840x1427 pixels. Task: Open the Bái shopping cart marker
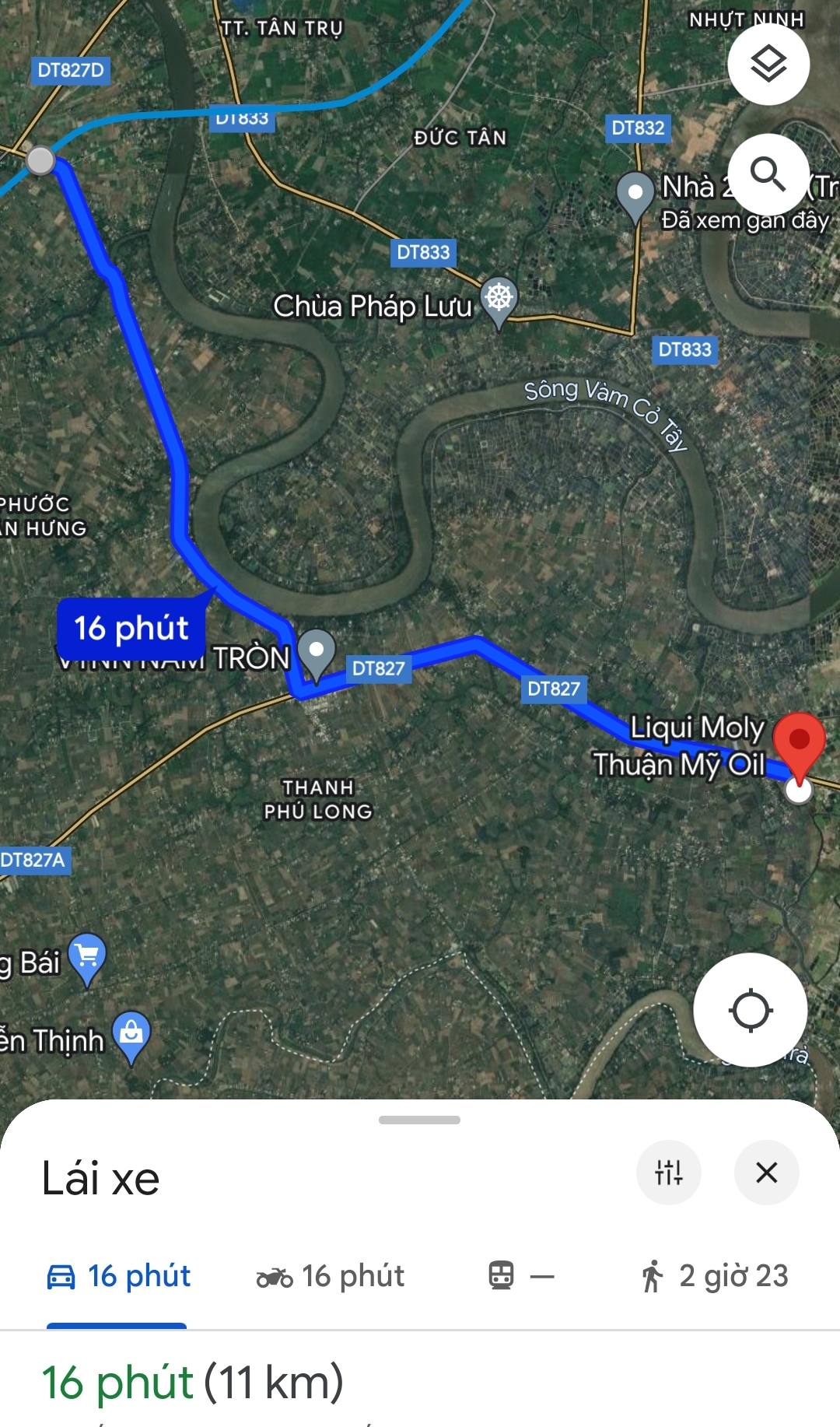pyautogui.click(x=87, y=959)
